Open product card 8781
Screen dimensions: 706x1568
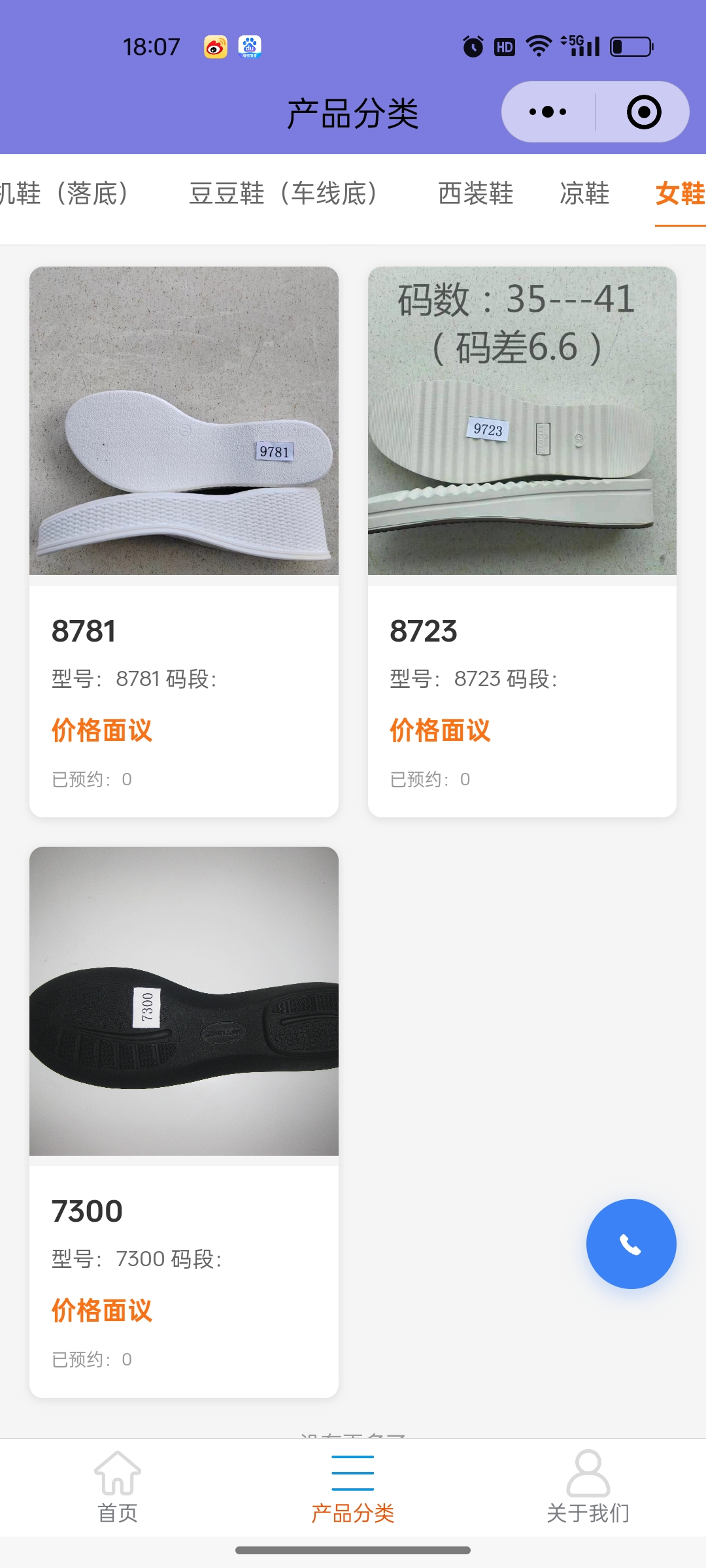[184, 541]
